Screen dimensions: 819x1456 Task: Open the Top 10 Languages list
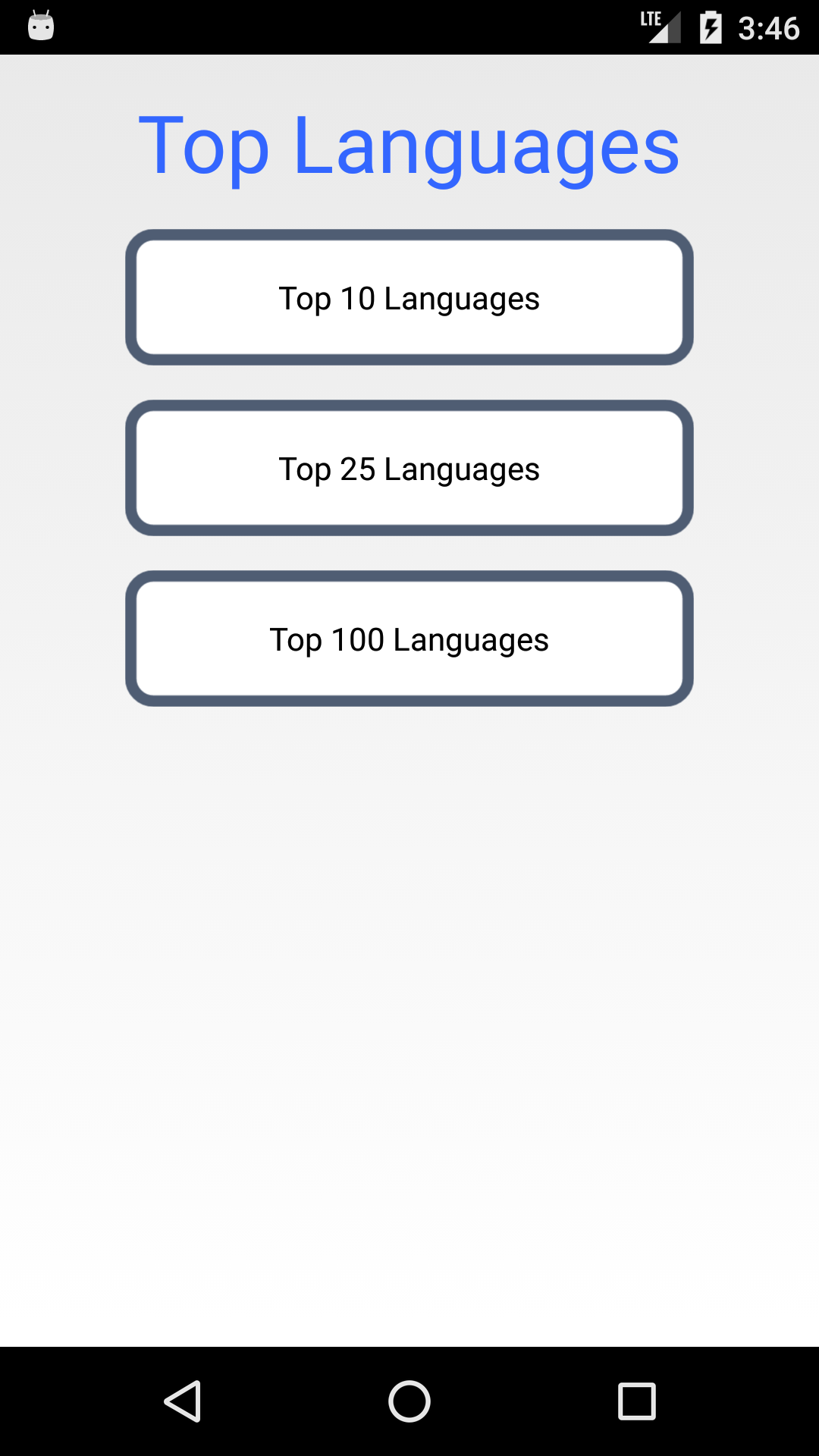click(x=409, y=297)
